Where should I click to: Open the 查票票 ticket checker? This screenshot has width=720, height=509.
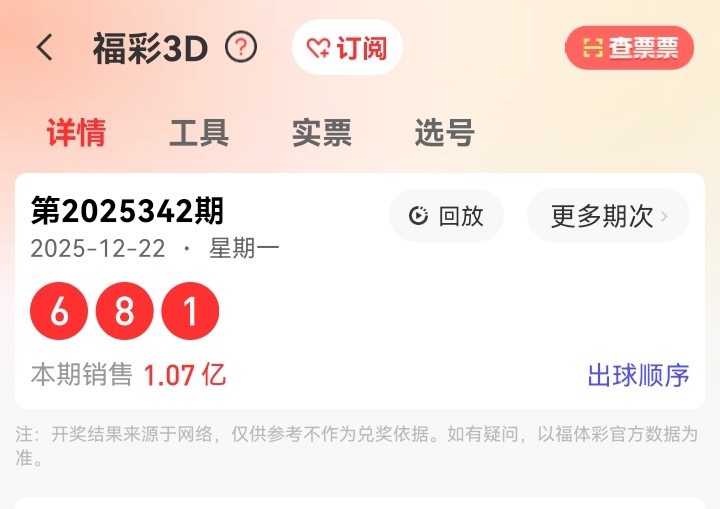point(629,47)
